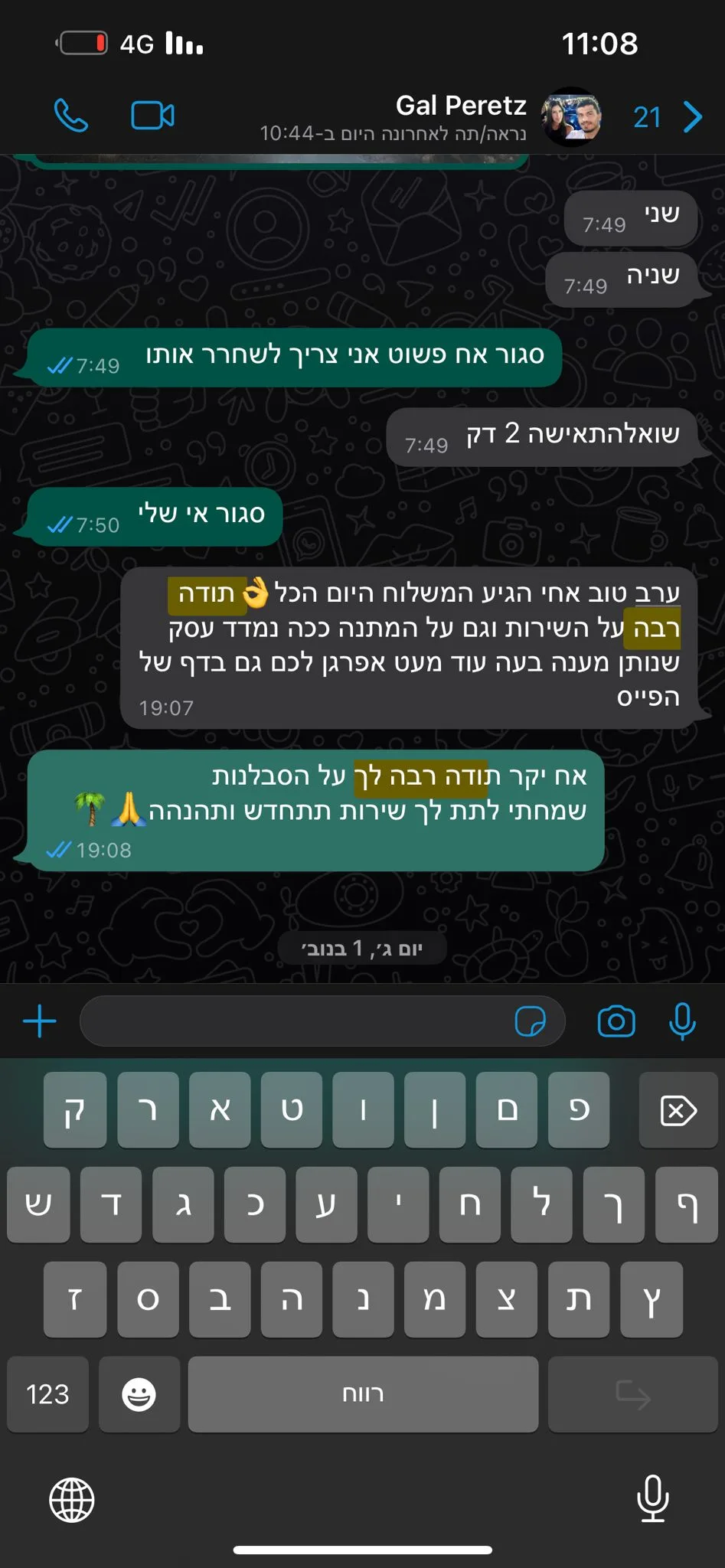
Task: Start a voice call with Gal Peretz
Action: [71, 116]
